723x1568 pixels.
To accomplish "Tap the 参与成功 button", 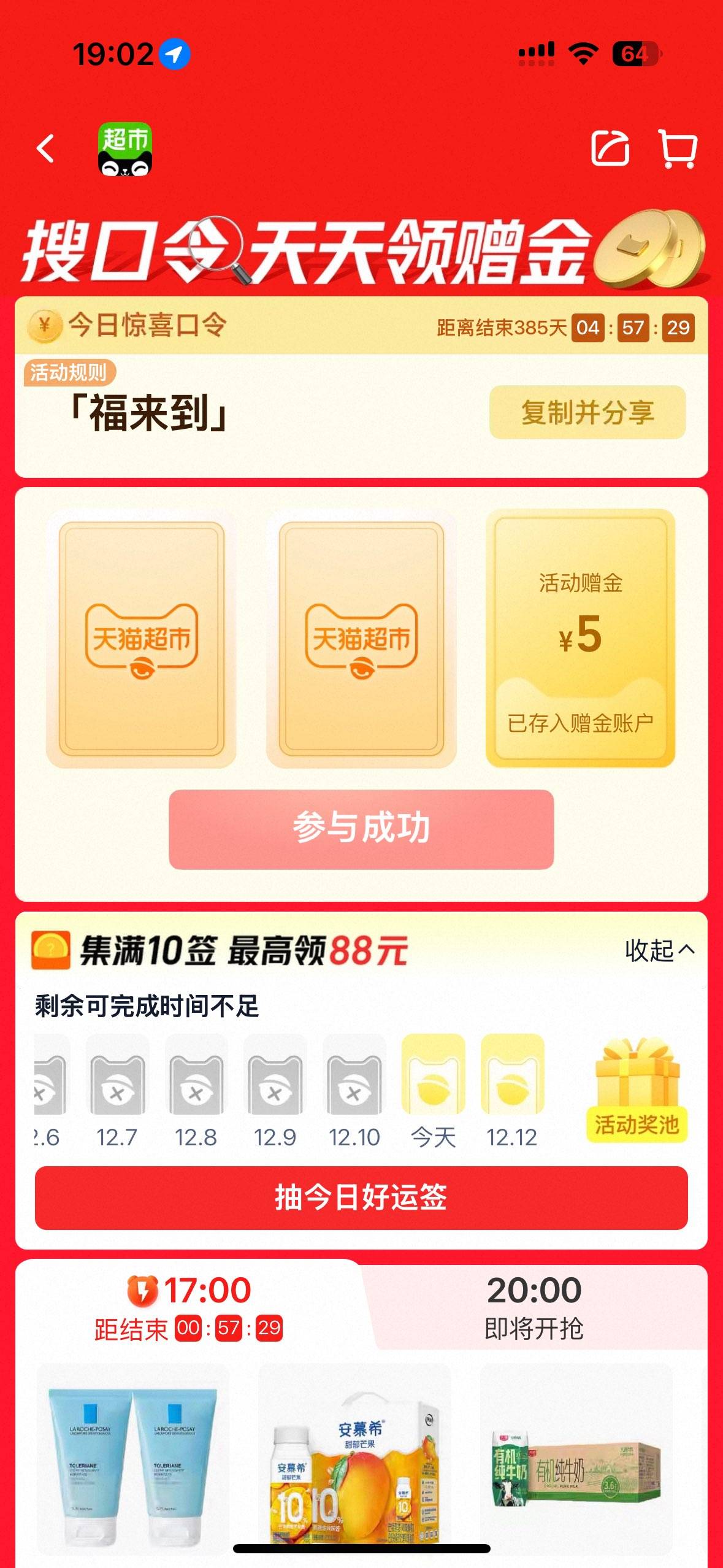I will [x=361, y=829].
